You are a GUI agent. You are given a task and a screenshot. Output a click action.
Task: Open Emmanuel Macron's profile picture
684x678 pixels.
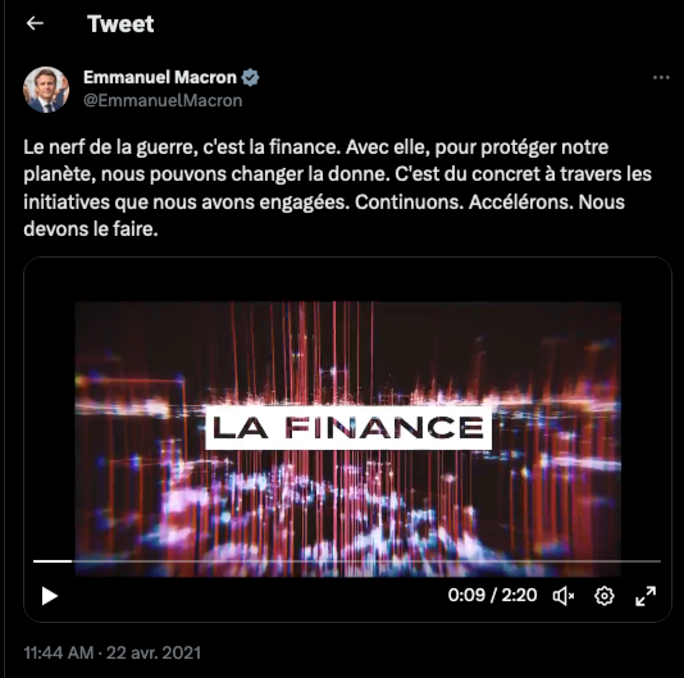coord(46,89)
